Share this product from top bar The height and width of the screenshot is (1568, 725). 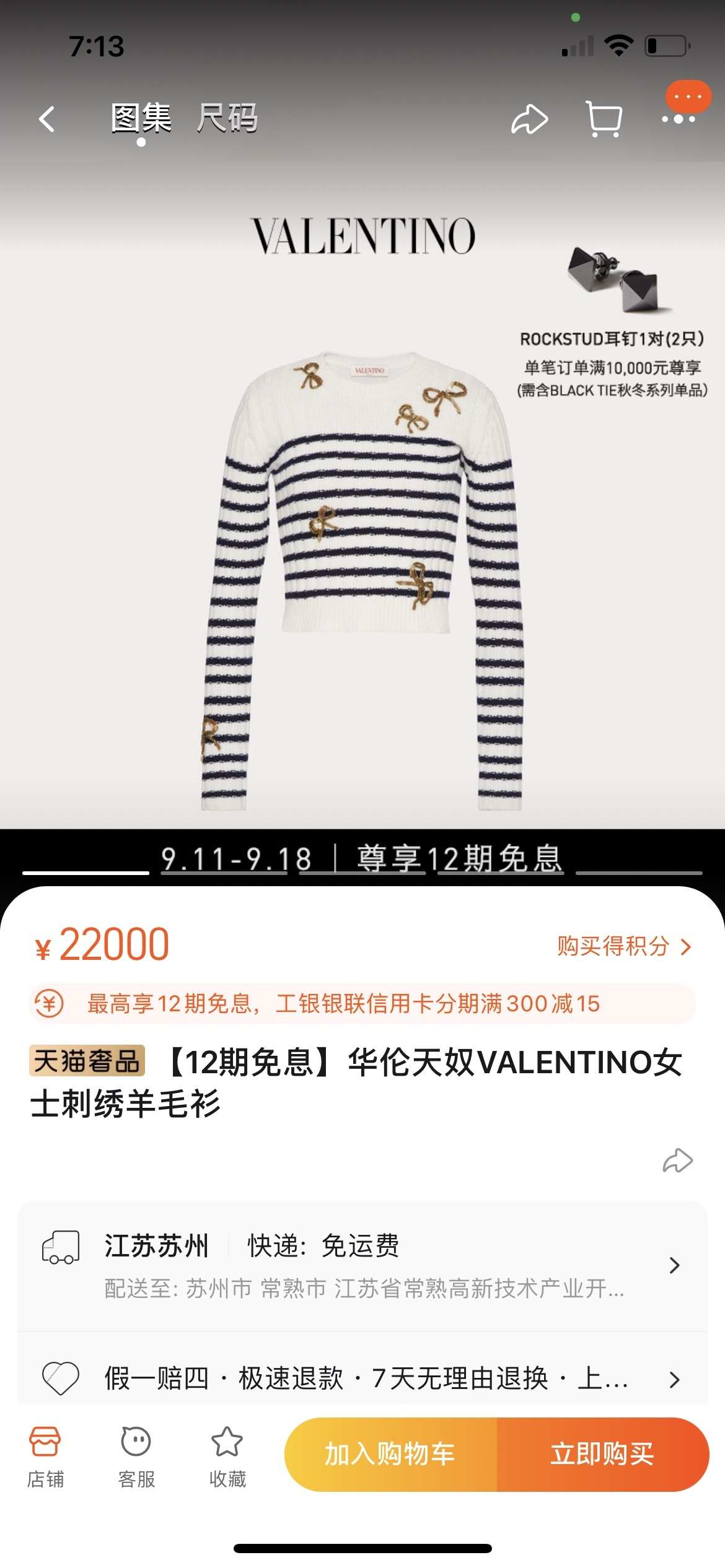pyautogui.click(x=529, y=119)
